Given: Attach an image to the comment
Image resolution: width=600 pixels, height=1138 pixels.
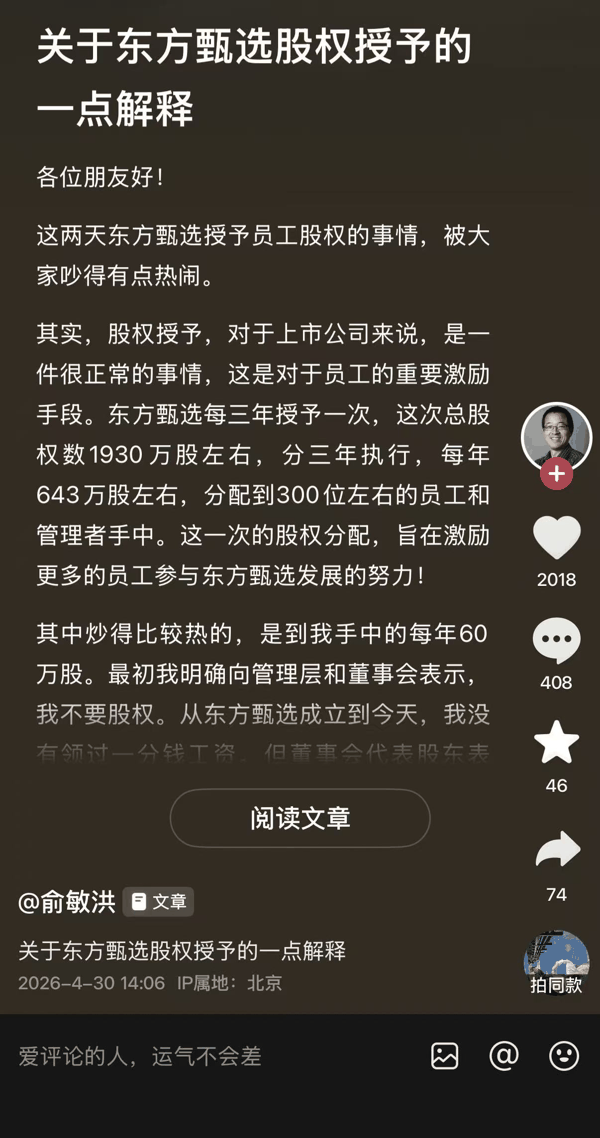Looking at the screenshot, I should tap(445, 1056).
